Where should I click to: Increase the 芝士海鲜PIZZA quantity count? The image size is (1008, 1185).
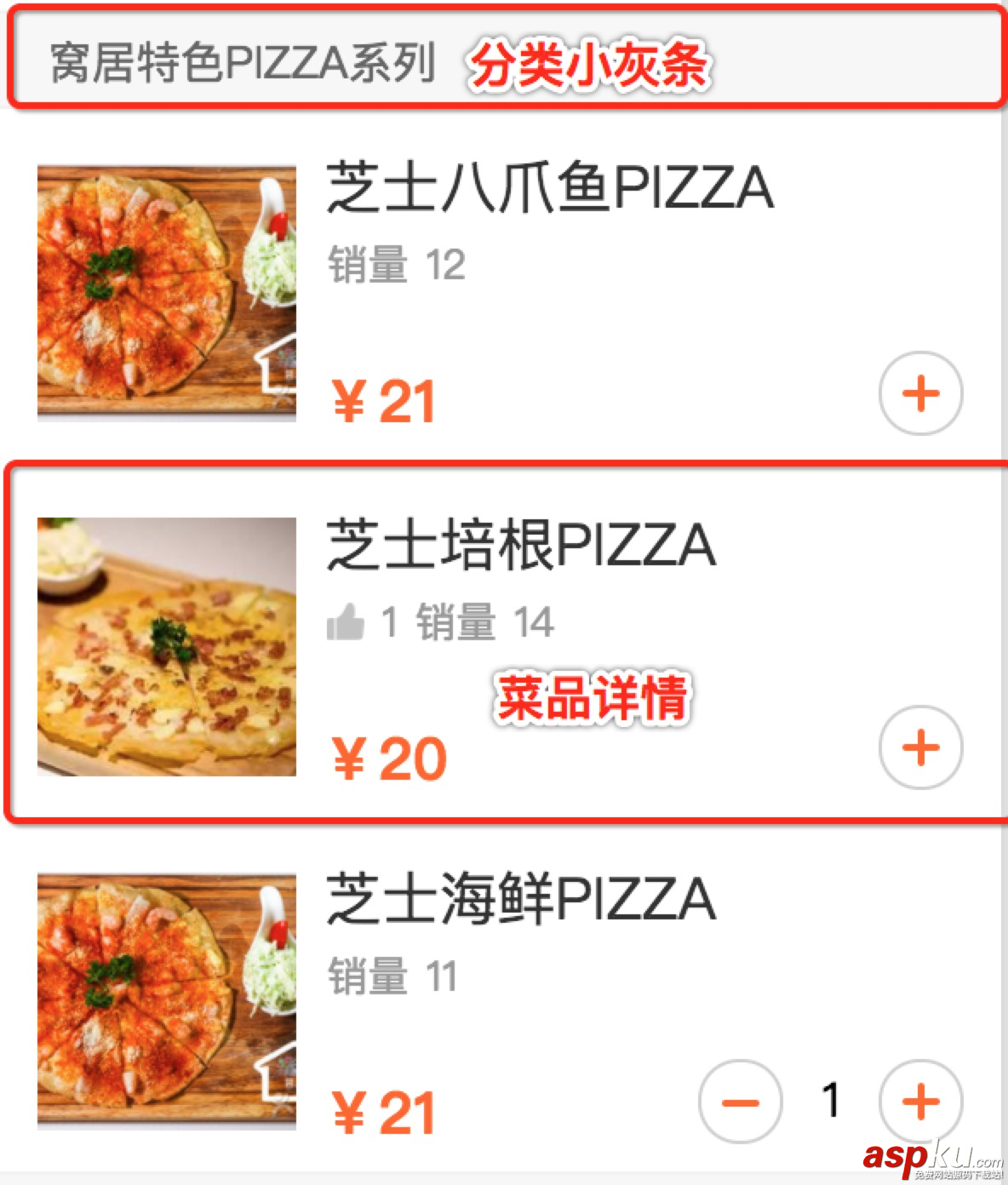919,1101
